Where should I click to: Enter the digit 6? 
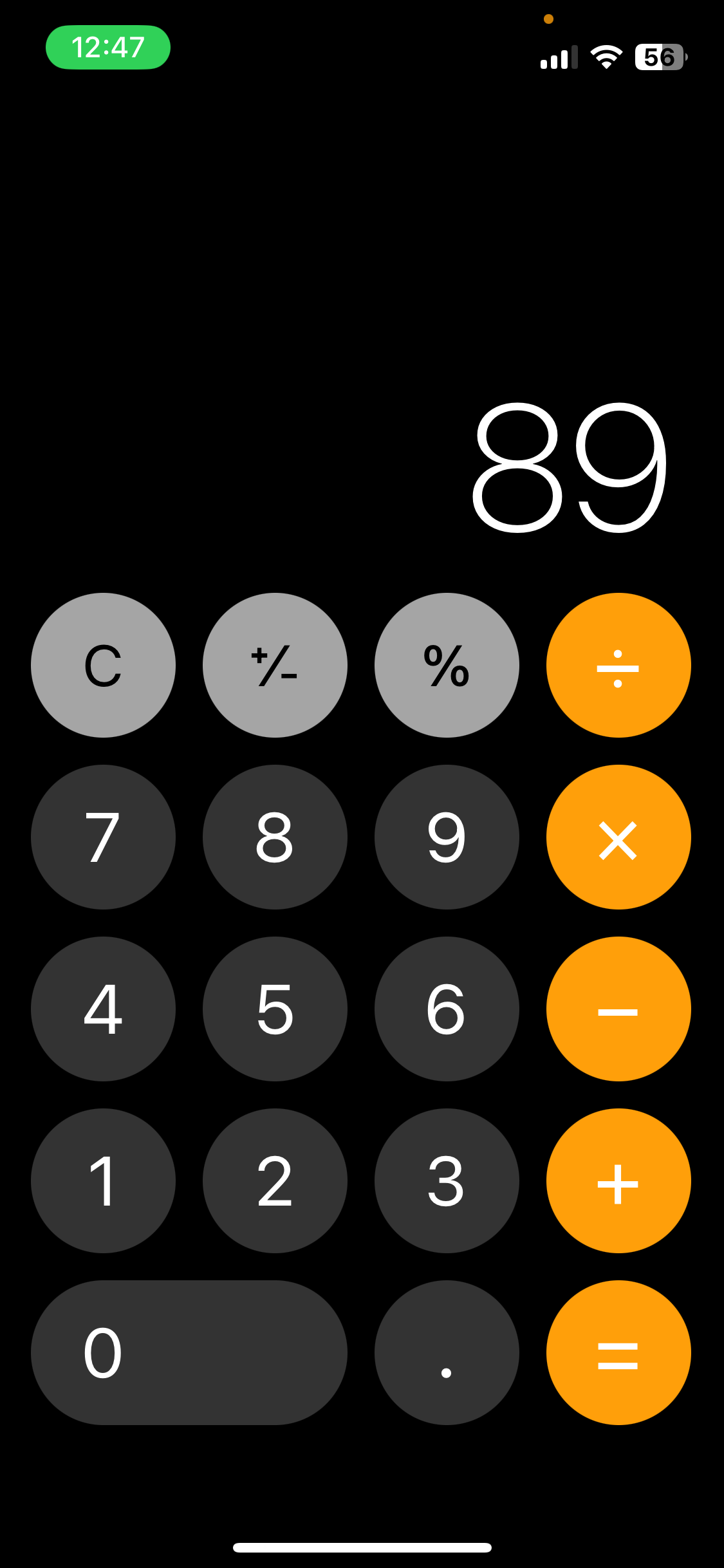coord(447,1009)
